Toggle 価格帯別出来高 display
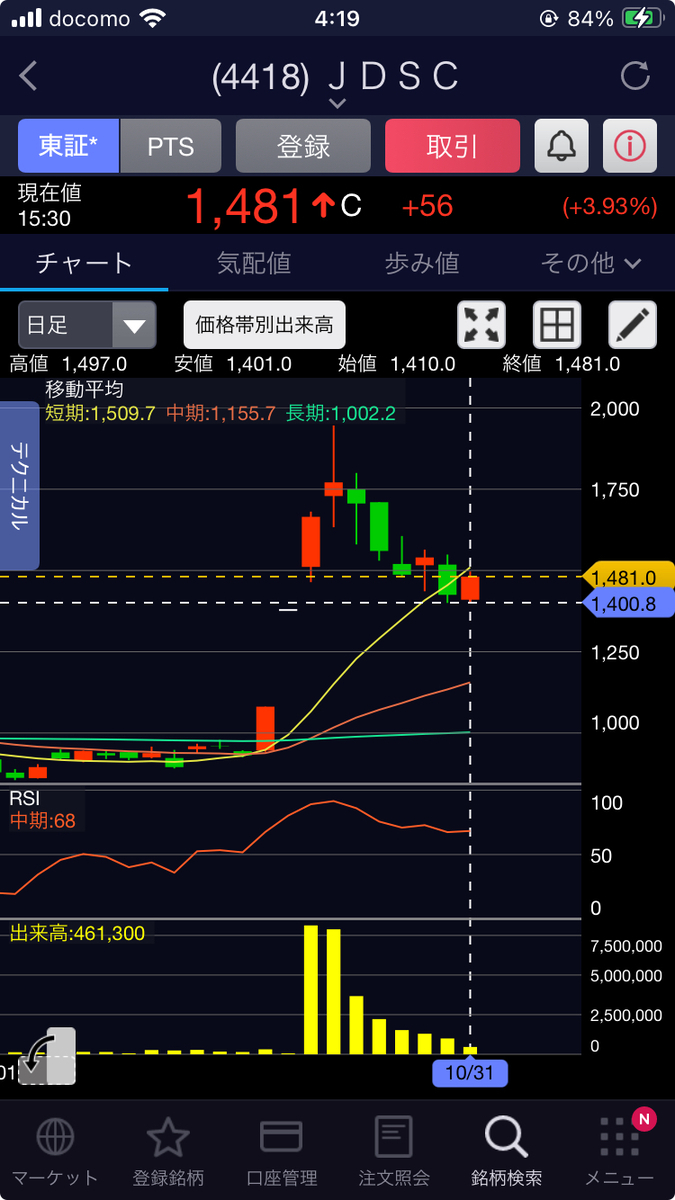 click(x=265, y=325)
